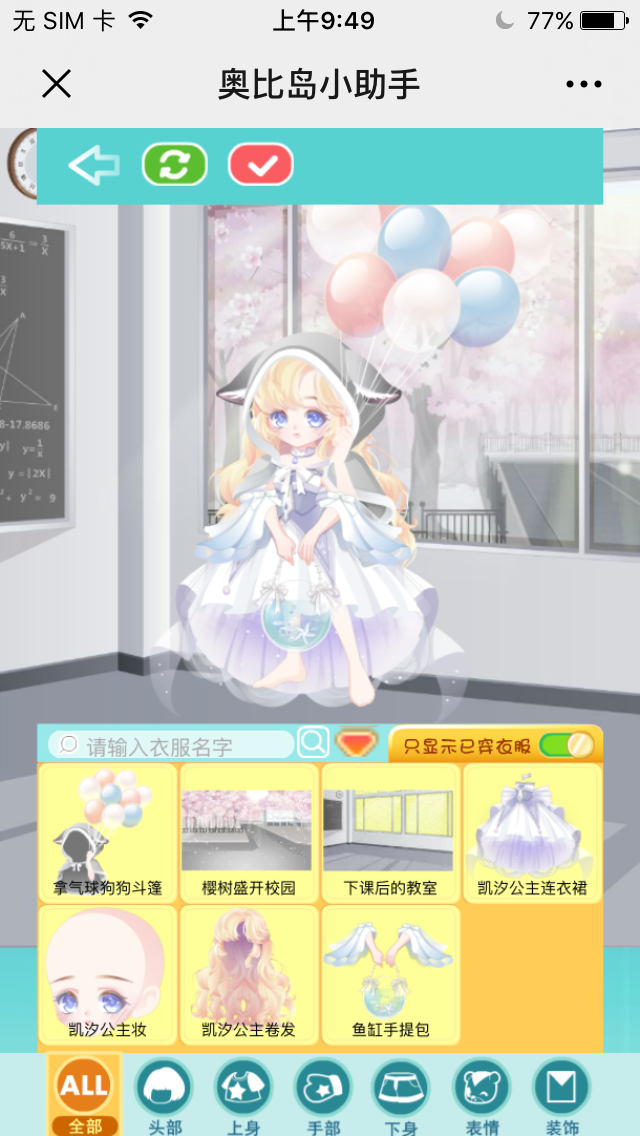The height and width of the screenshot is (1136, 640).
Task: Select the 凯汐公主妆 makeup
Action: pyautogui.click(x=108, y=974)
